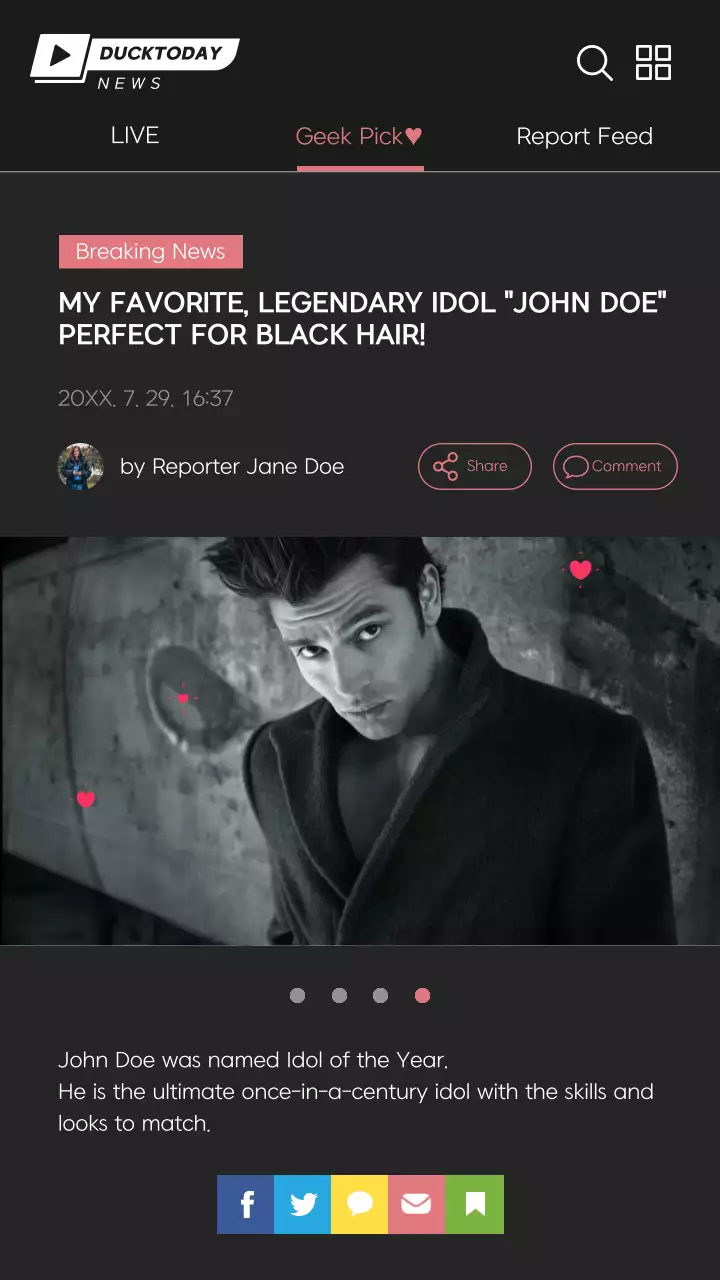Bookmark this article with green icon
720x1280 pixels.
[475, 1204]
